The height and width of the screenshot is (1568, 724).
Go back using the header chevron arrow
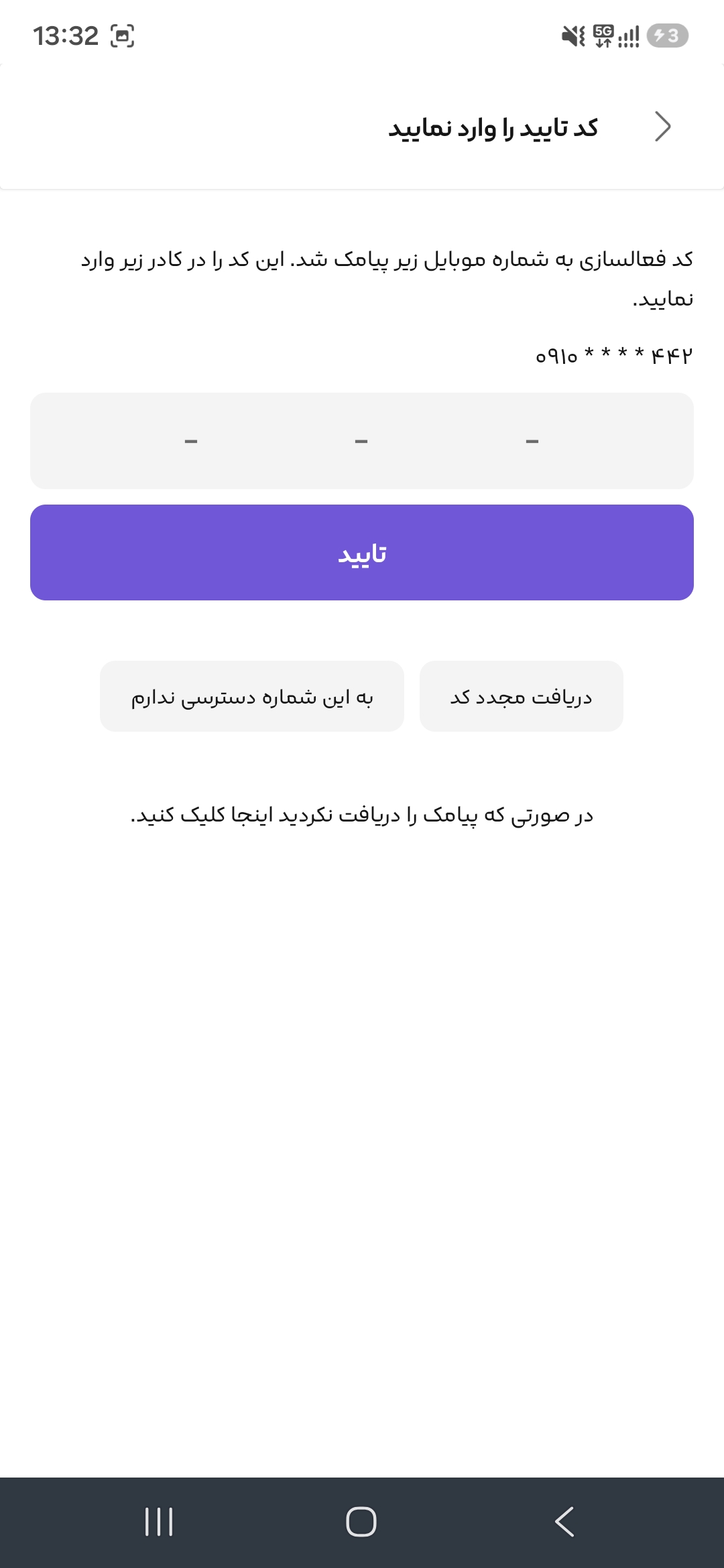point(662,127)
